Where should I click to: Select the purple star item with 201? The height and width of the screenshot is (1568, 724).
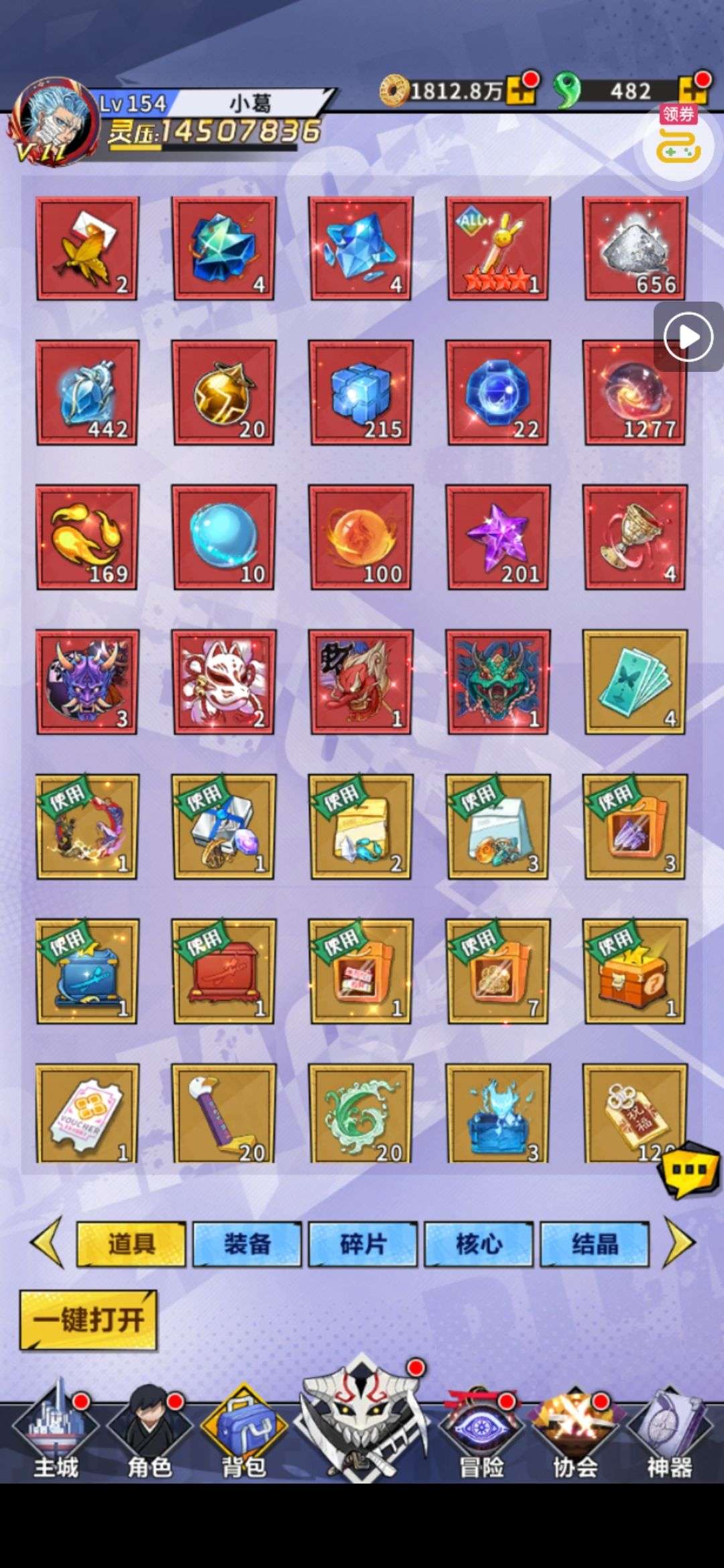pos(498,537)
